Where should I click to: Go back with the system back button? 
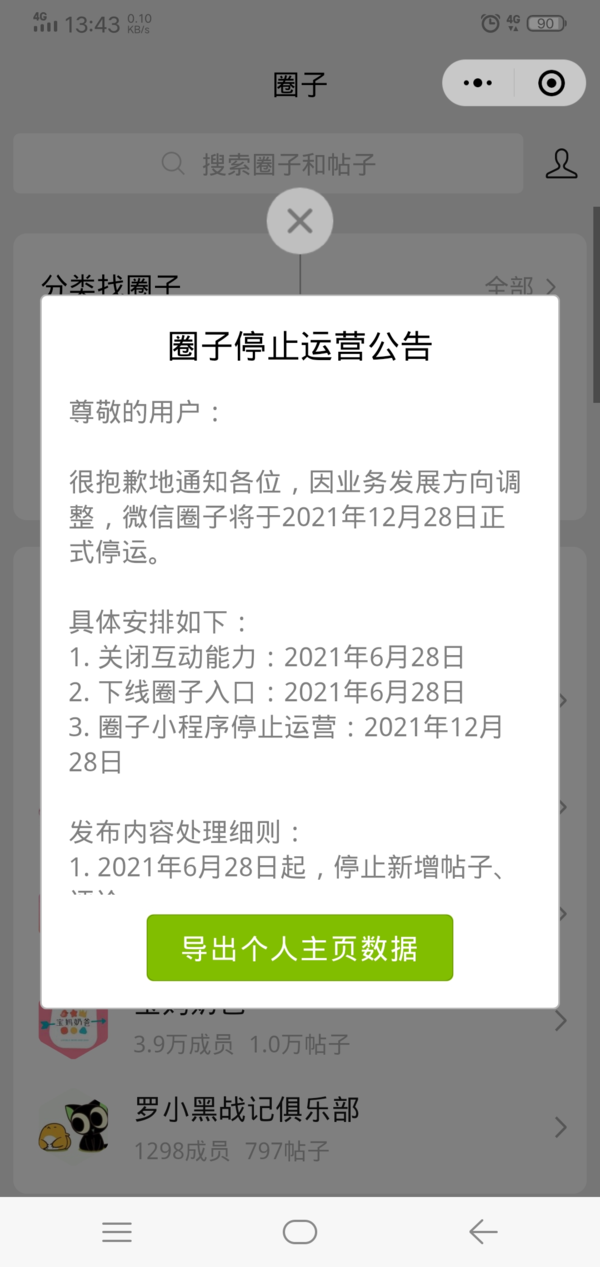pos(483,1232)
